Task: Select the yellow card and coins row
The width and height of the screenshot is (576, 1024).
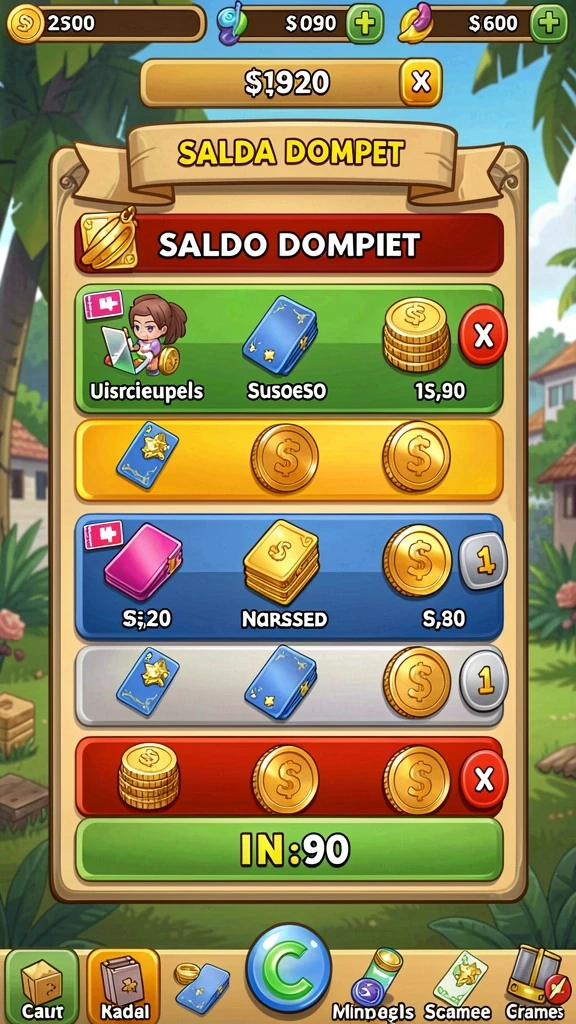Action: pyautogui.click(x=289, y=460)
